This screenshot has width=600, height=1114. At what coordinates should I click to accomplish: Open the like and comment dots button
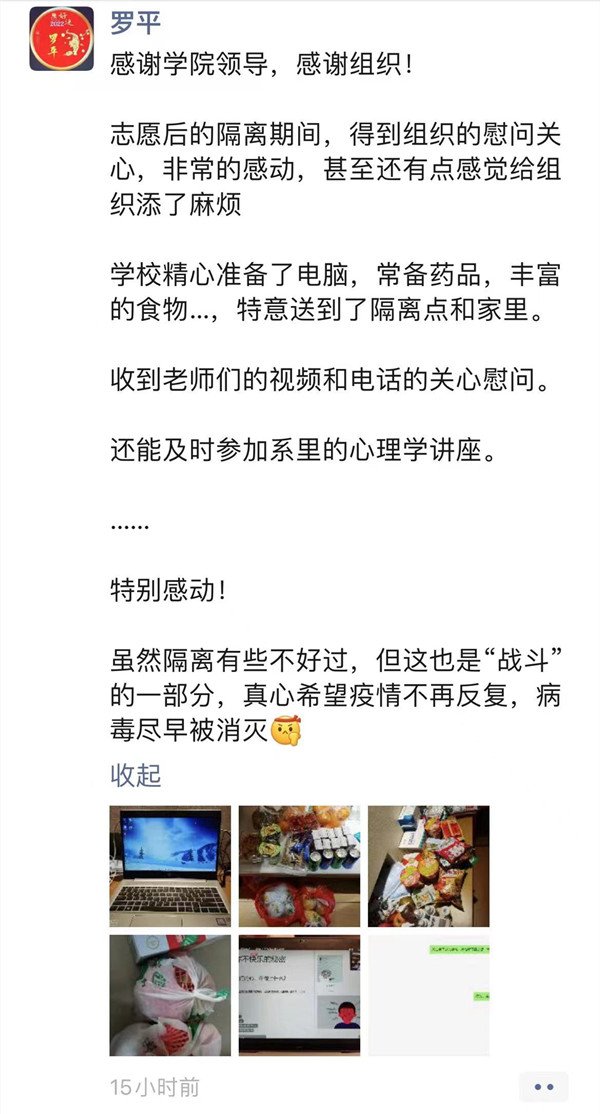(x=544, y=1086)
